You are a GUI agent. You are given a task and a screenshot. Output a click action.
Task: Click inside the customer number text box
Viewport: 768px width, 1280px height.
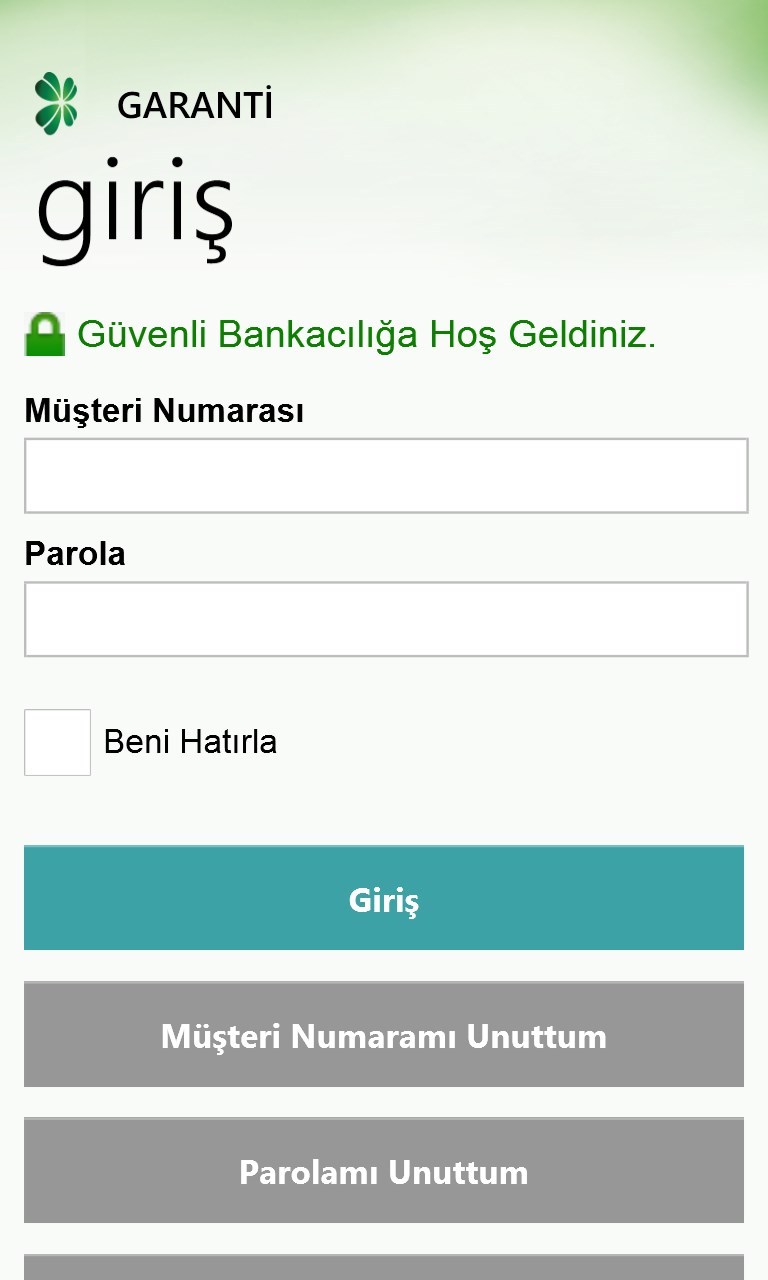click(384, 475)
